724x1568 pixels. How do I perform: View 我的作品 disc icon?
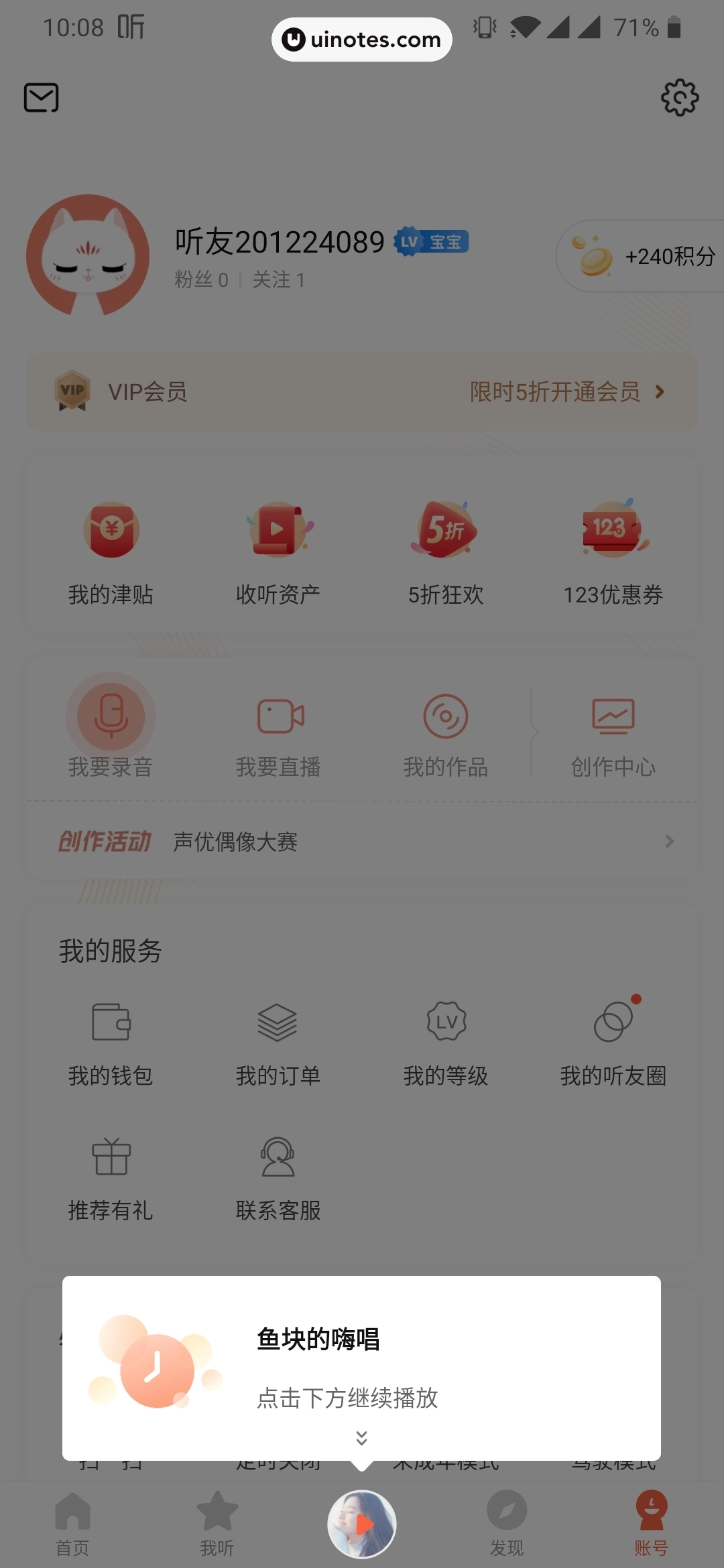445,716
